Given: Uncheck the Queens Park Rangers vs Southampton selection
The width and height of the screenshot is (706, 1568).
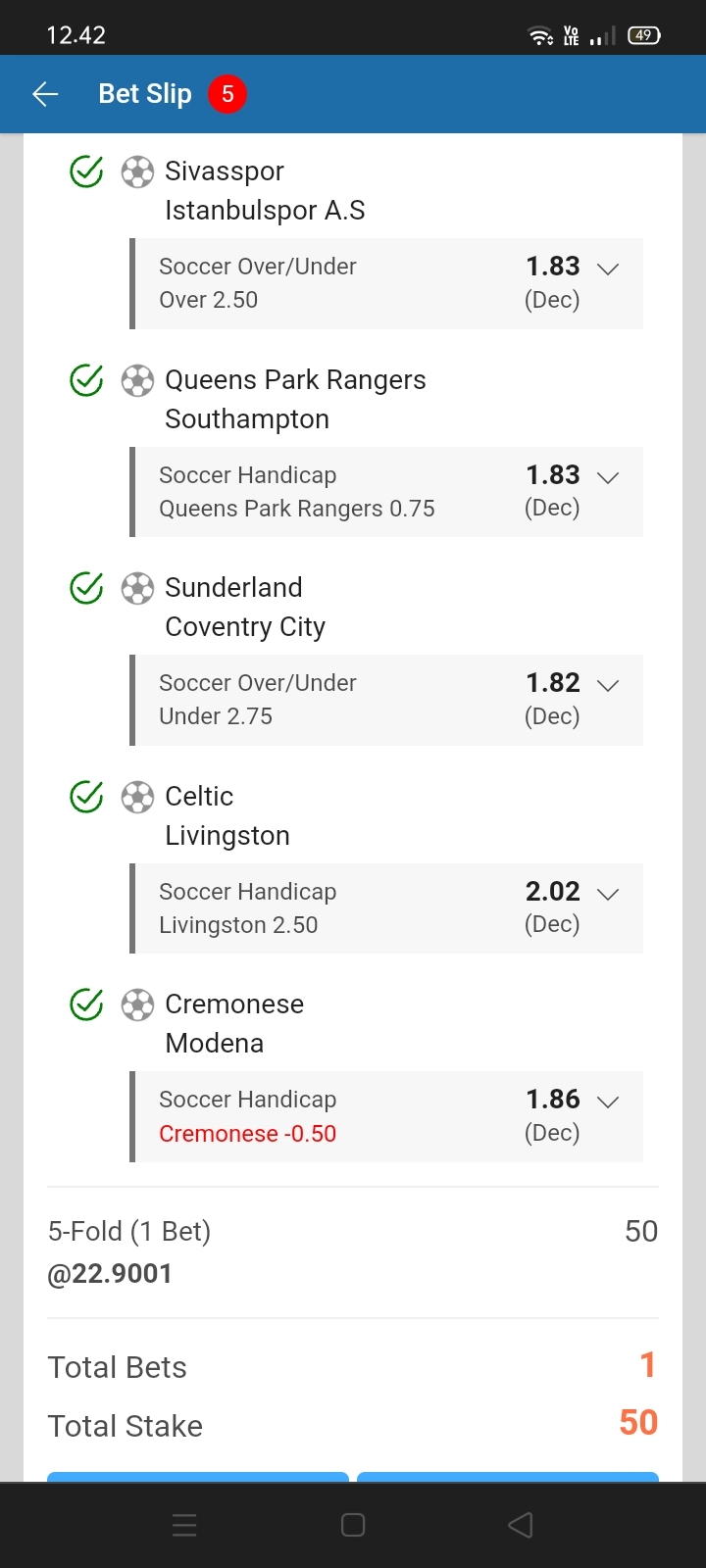Looking at the screenshot, I should [86, 380].
